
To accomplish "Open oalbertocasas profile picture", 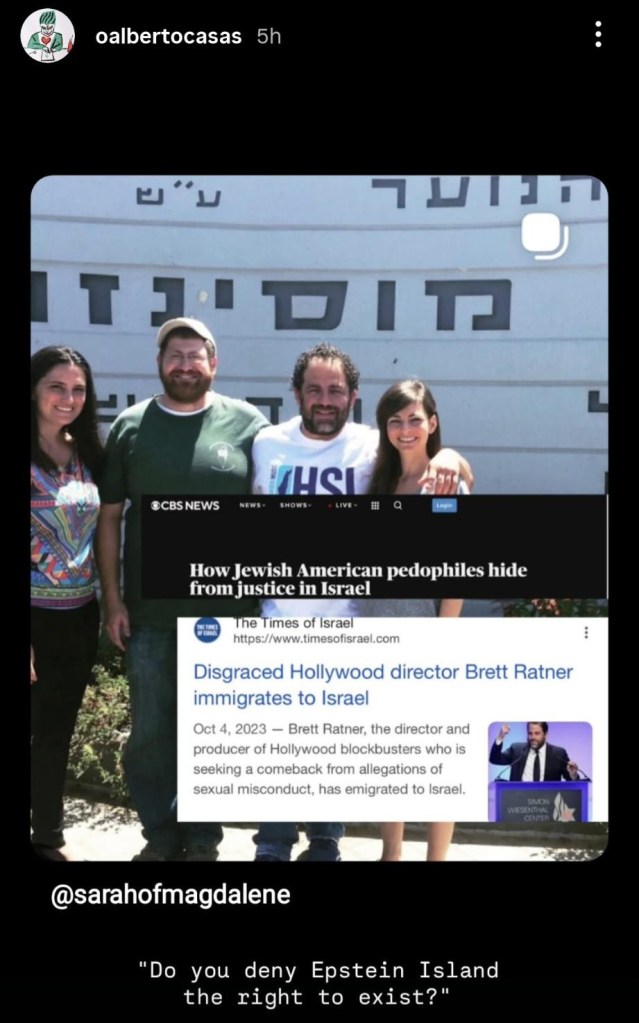I will pyautogui.click(x=47, y=36).
